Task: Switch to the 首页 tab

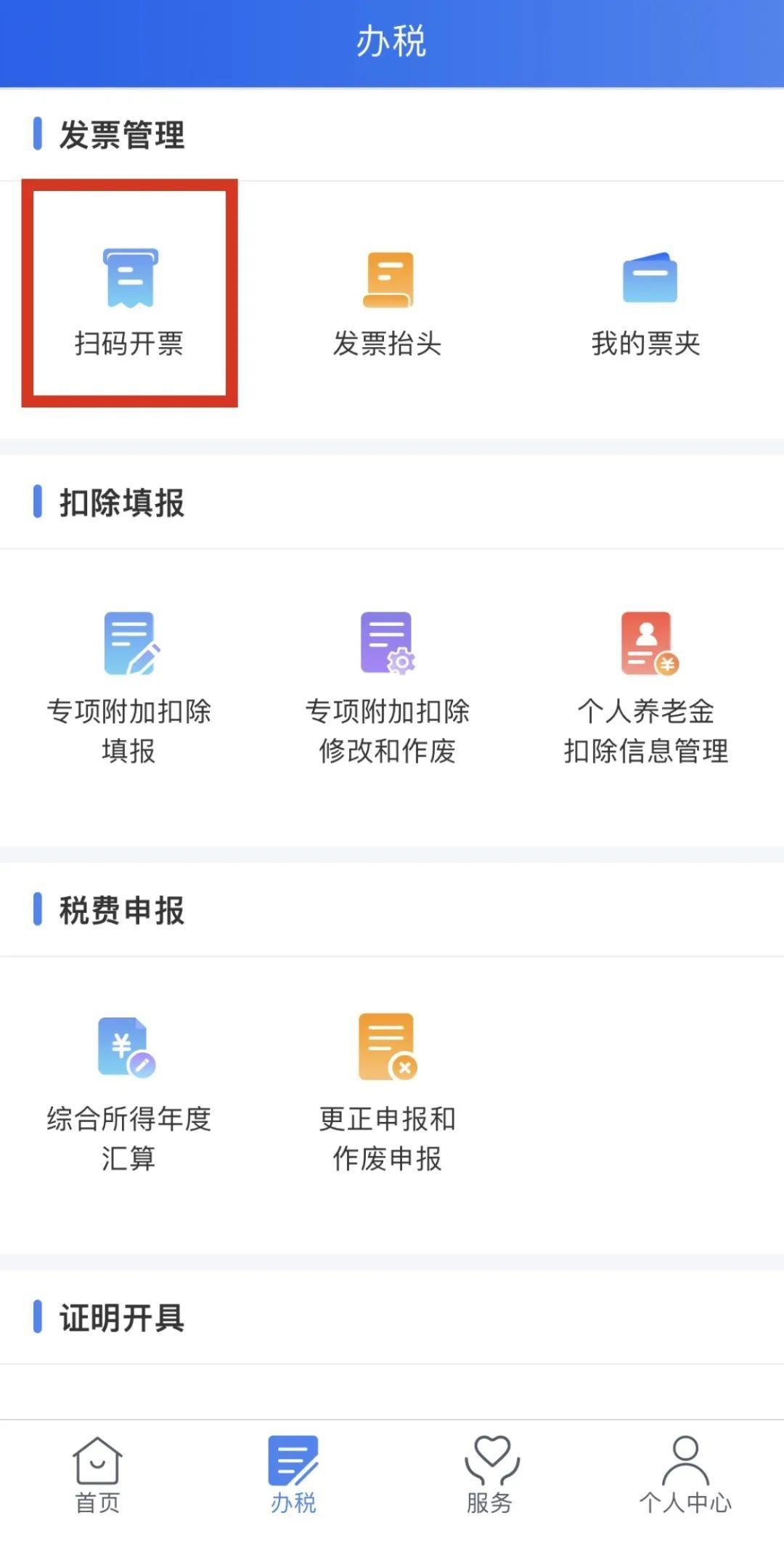Action: click(x=97, y=1476)
